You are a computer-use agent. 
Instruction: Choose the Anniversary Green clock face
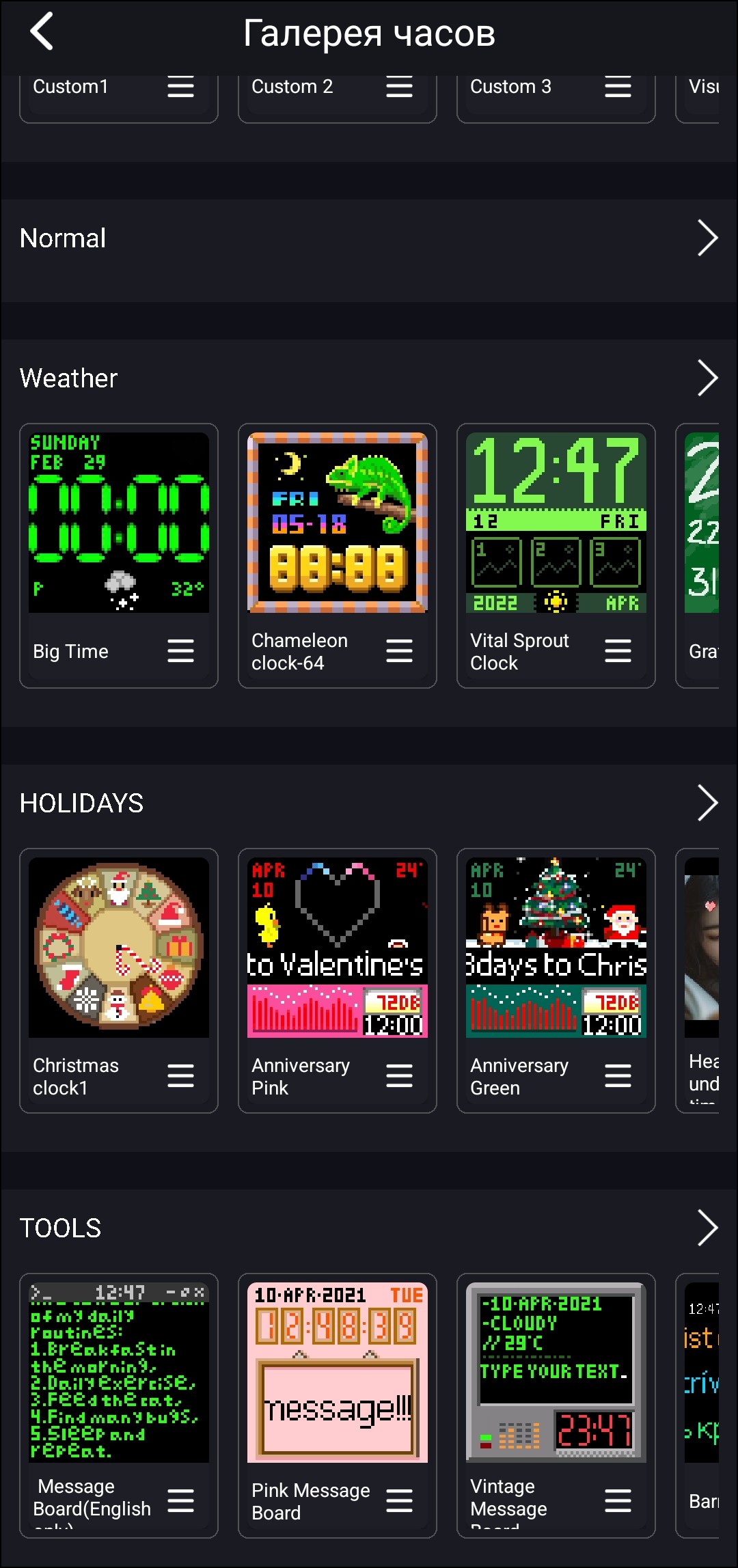556,948
